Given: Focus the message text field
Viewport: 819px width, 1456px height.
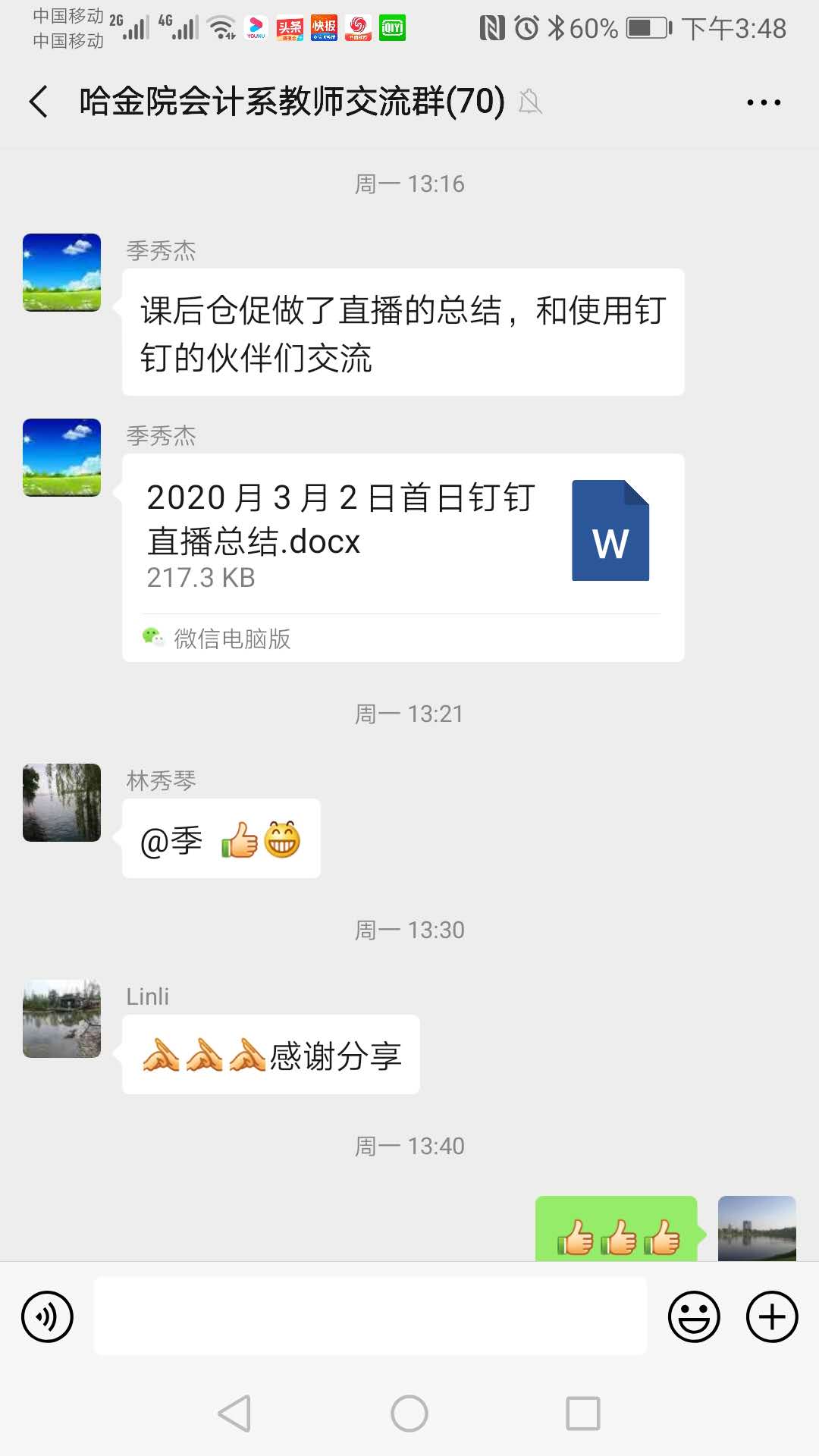Looking at the screenshot, I should point(370,1316).
